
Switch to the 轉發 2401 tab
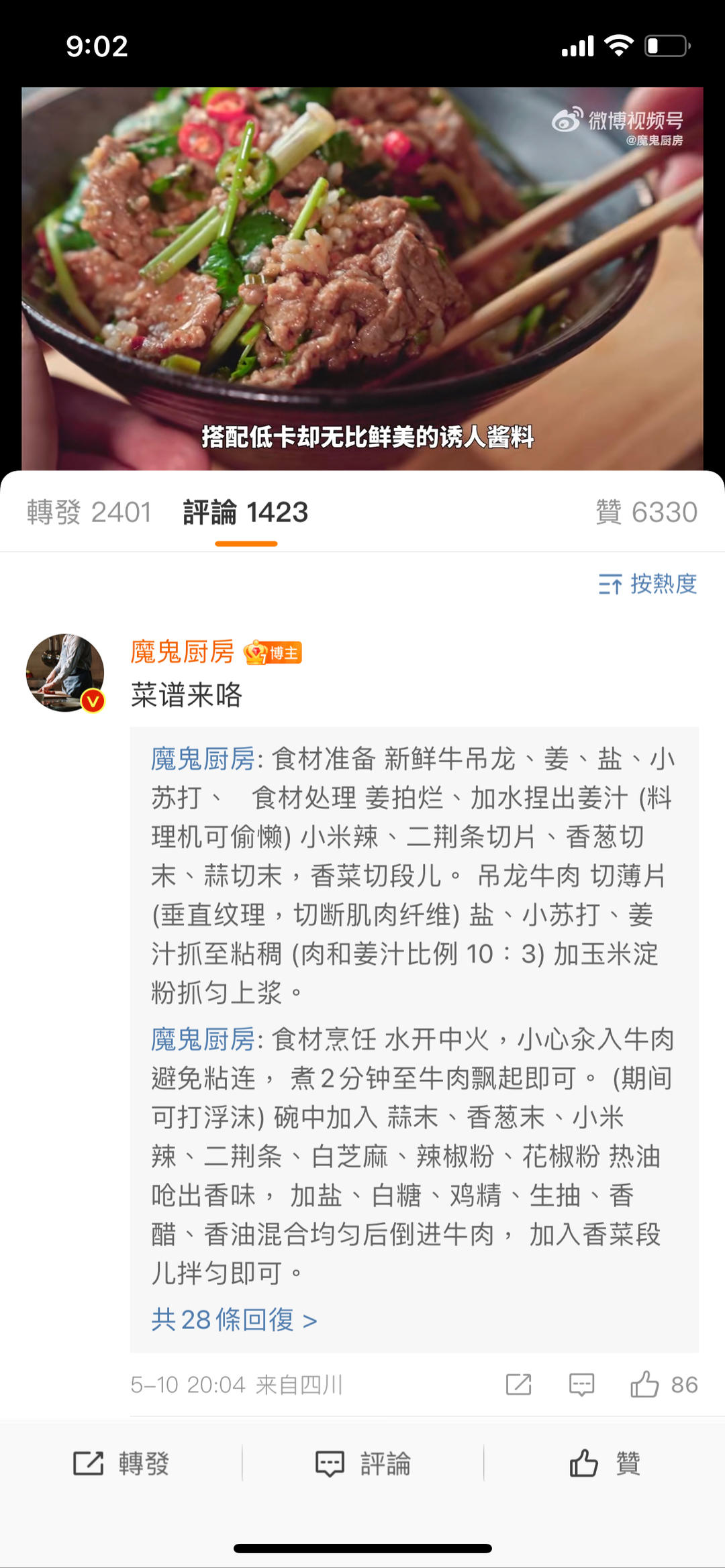(89, 513)
